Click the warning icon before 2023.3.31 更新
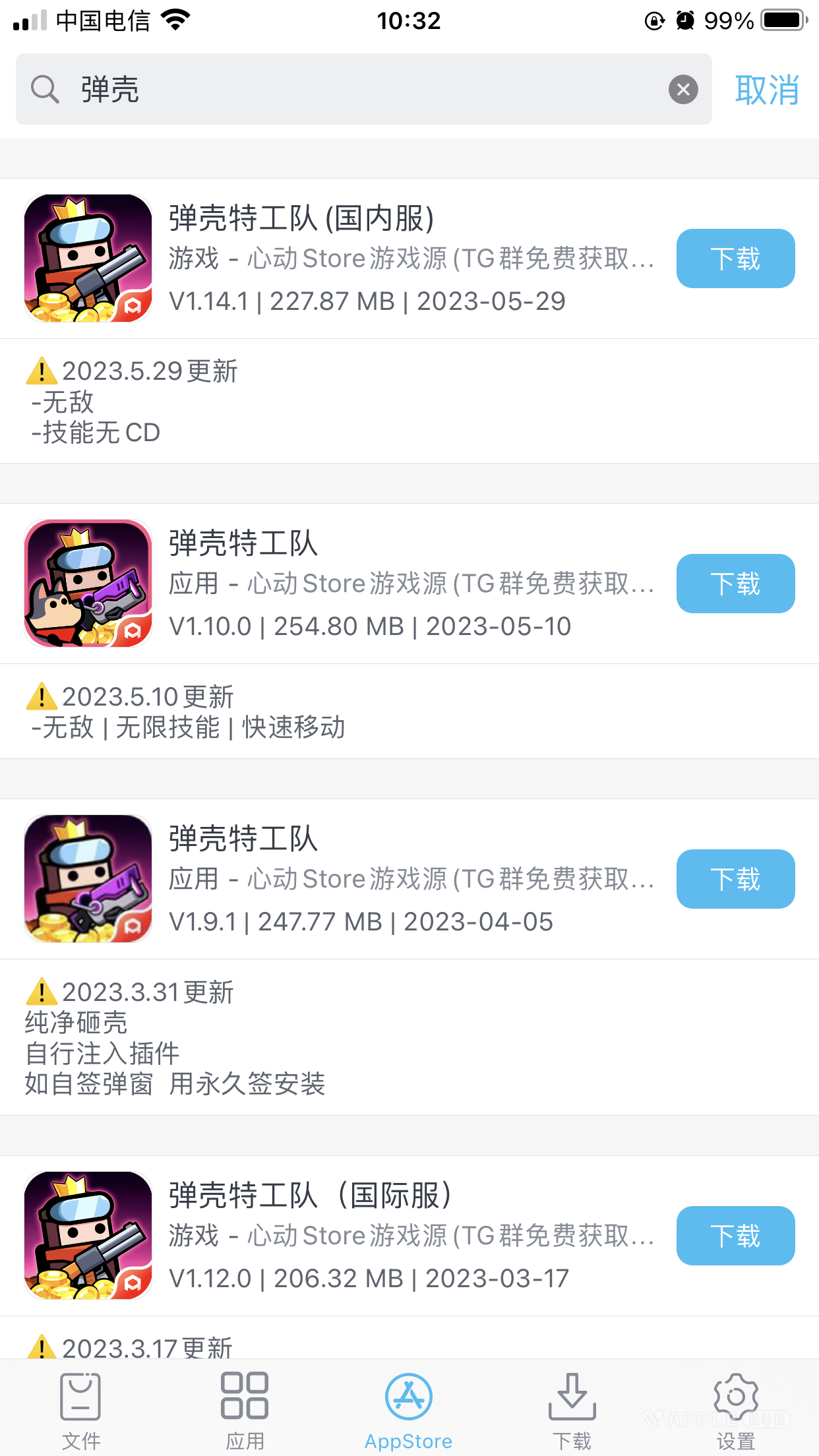Image resolution: width=819 pixels, height=1456 pixels. (41, 991)
